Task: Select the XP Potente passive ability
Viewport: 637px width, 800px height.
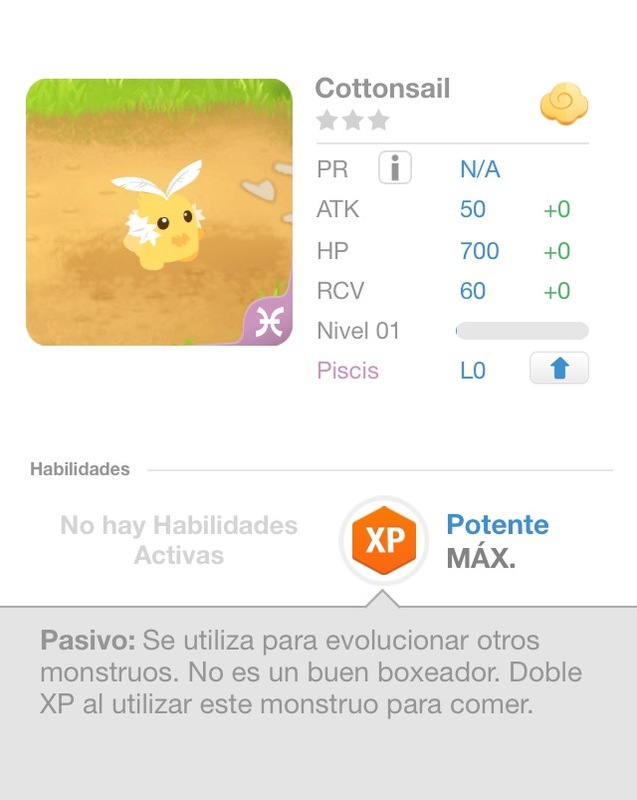Action: (384, 541)
